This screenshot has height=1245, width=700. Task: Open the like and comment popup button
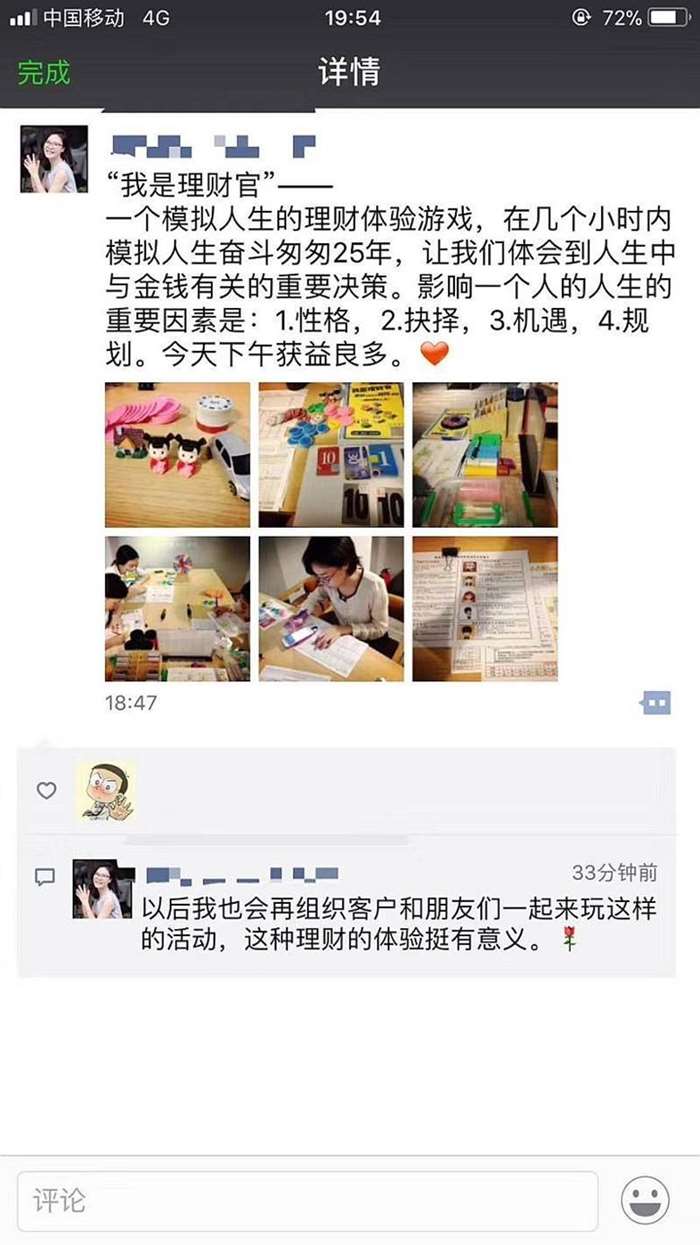655,703
